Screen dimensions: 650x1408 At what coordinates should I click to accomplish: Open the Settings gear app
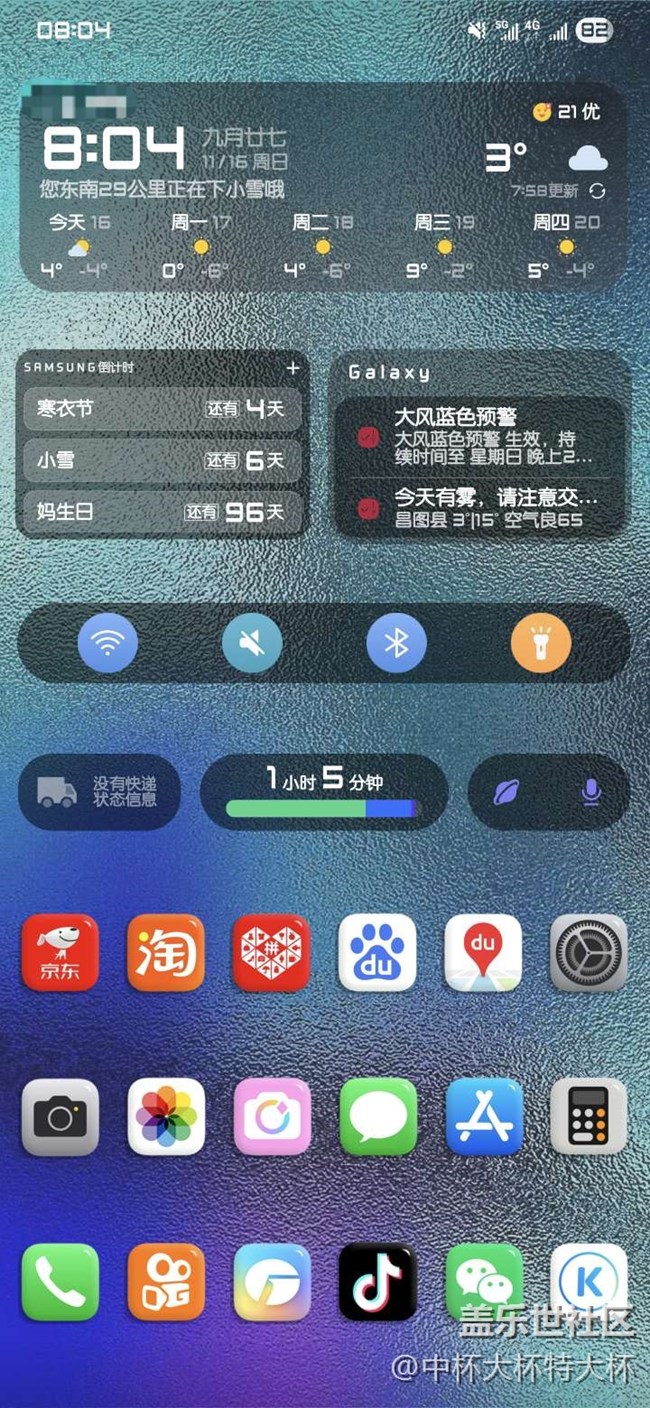(x=589, y=952)
